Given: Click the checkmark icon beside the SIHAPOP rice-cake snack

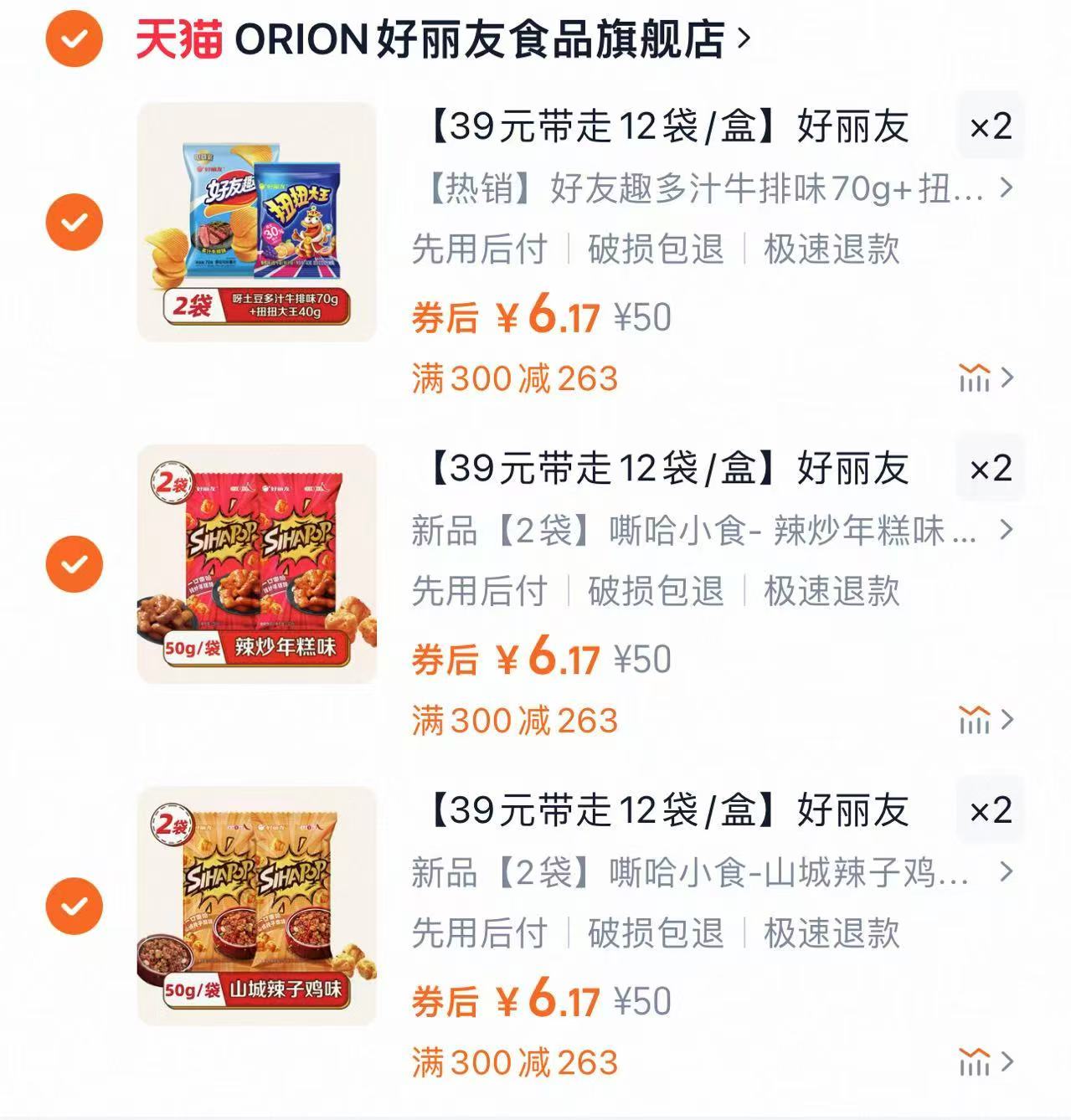Looking at the screenshot, I should 75,563.
